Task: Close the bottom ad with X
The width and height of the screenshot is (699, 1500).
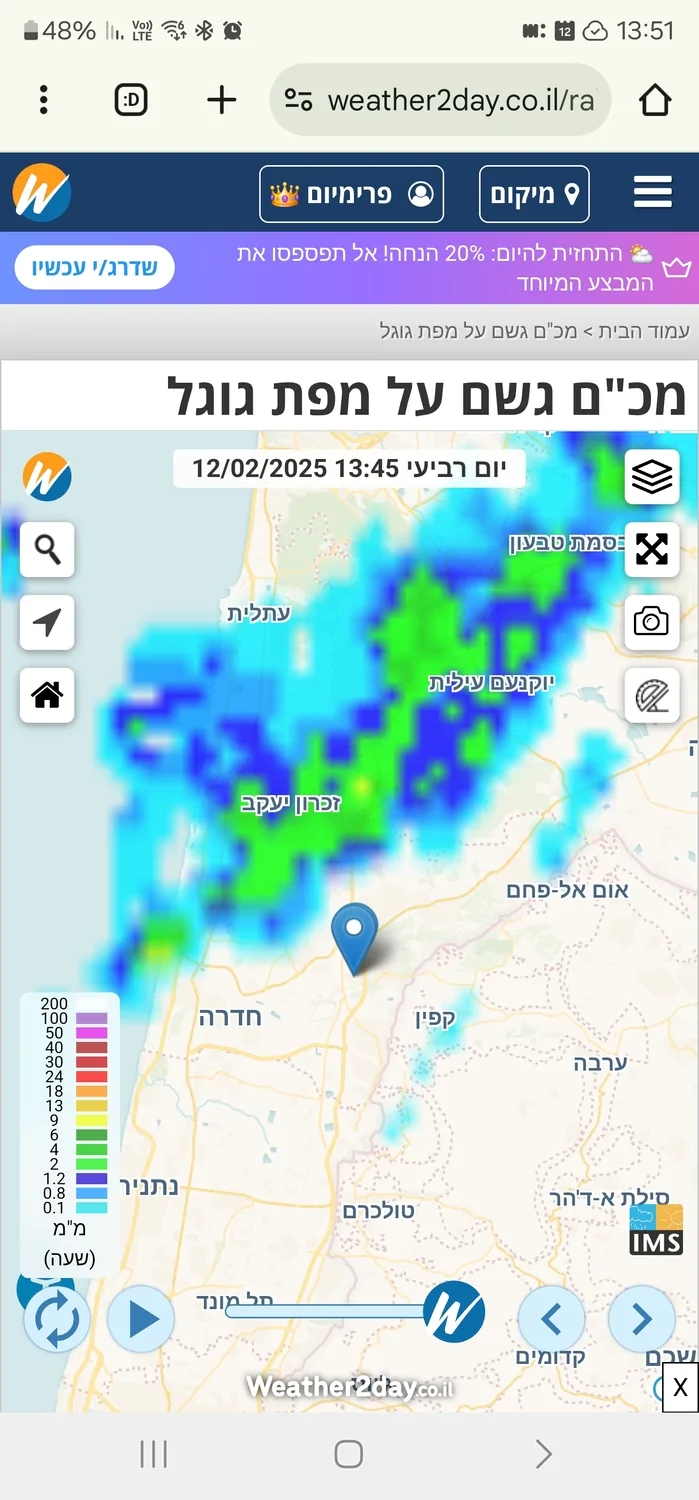Action: point(680,1387)
